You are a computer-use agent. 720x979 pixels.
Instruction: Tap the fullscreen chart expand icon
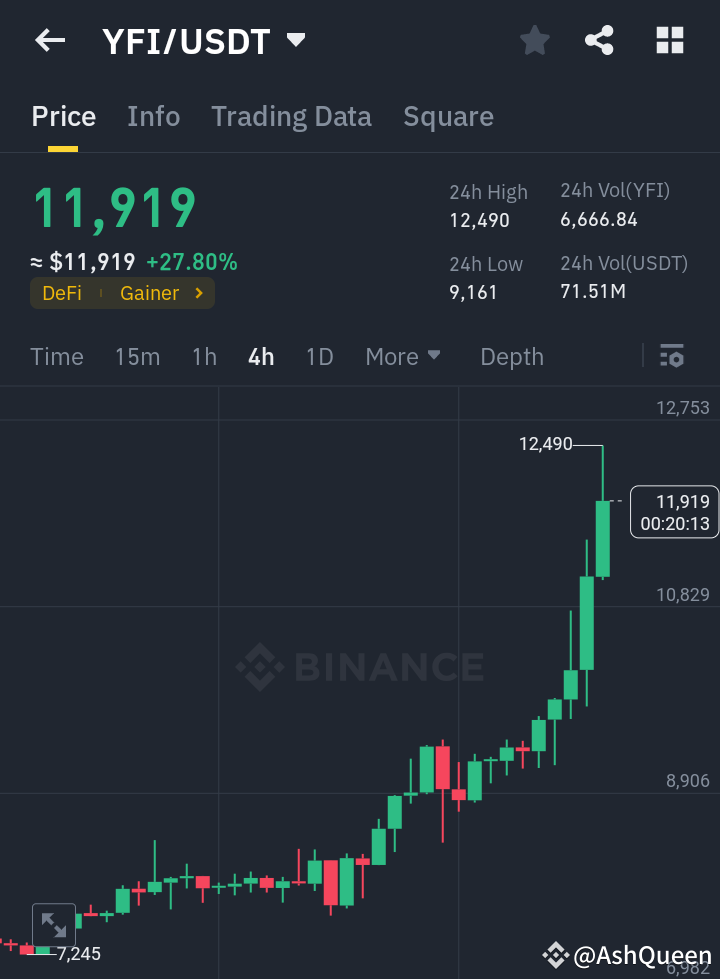(x=54, y=923)
